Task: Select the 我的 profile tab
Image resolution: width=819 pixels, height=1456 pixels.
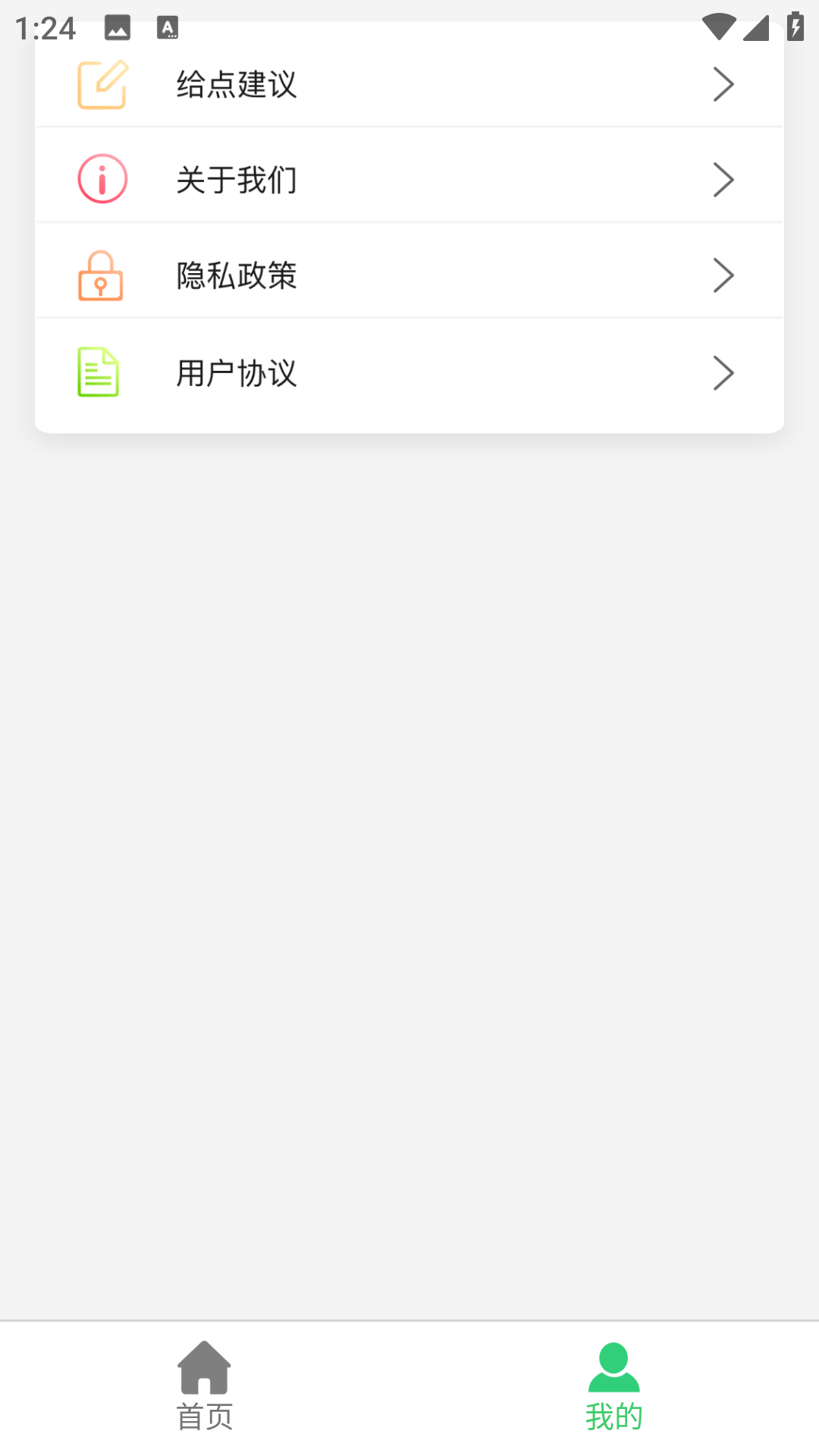Action: pos(613,1386)
